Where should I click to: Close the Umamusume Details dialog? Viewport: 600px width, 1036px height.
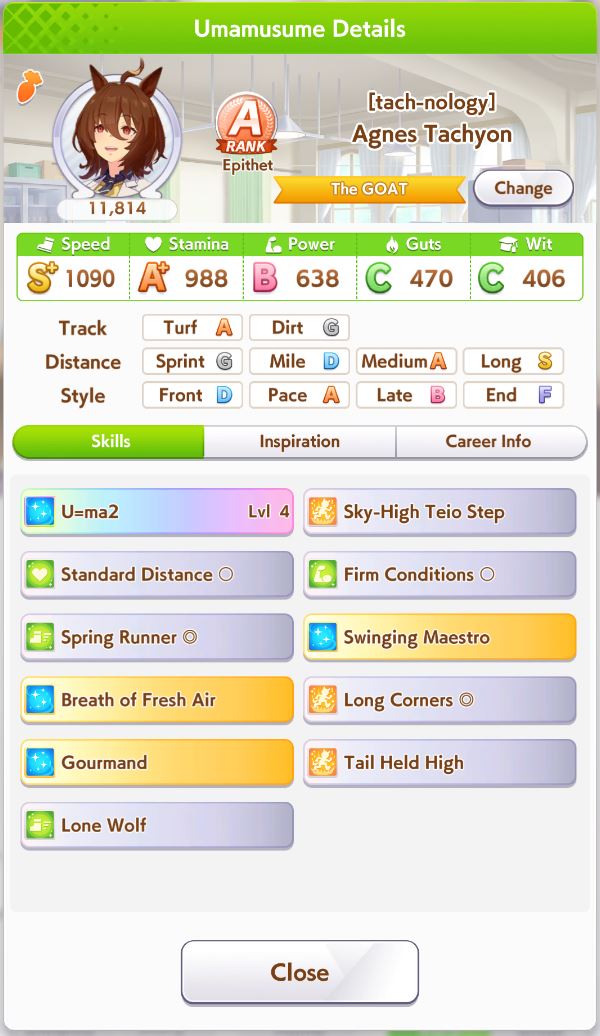[299, 972]
